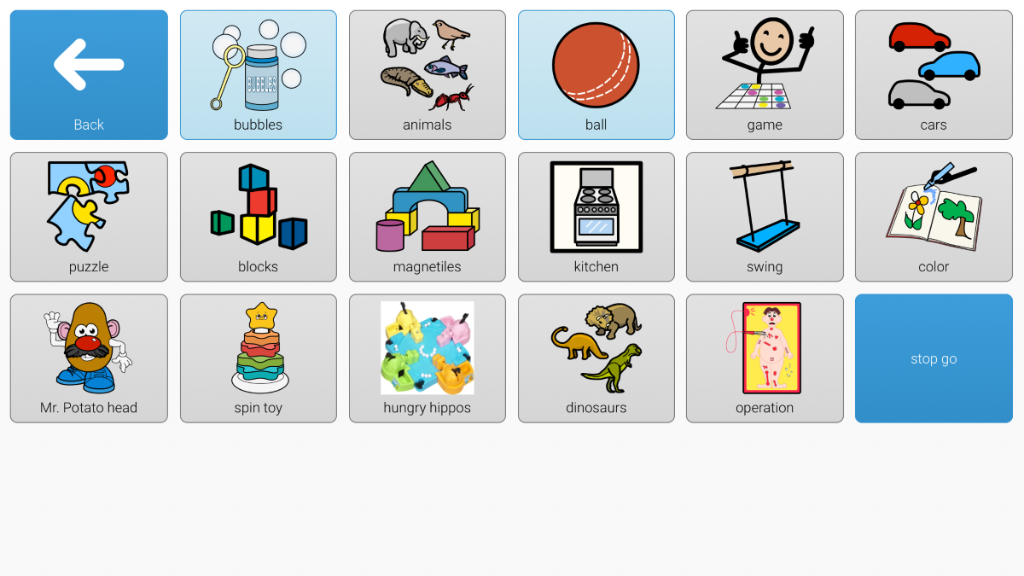Tap the blocks tile
This screenshot has width=1024, height=576.
click(x=258, y=217)
